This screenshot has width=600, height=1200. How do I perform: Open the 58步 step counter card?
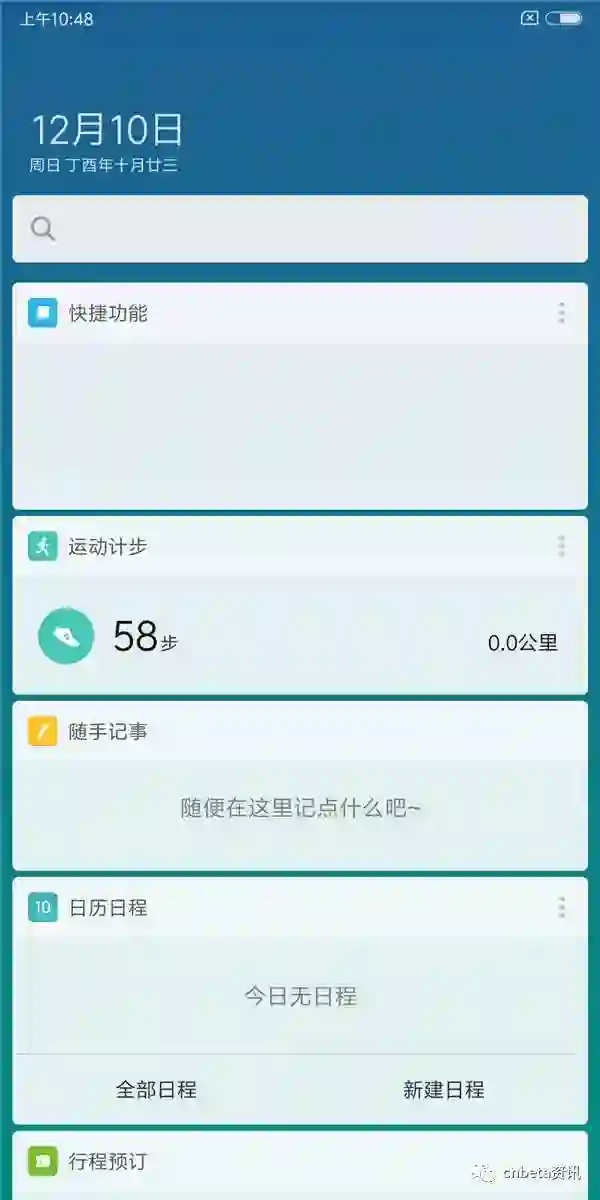300,635
